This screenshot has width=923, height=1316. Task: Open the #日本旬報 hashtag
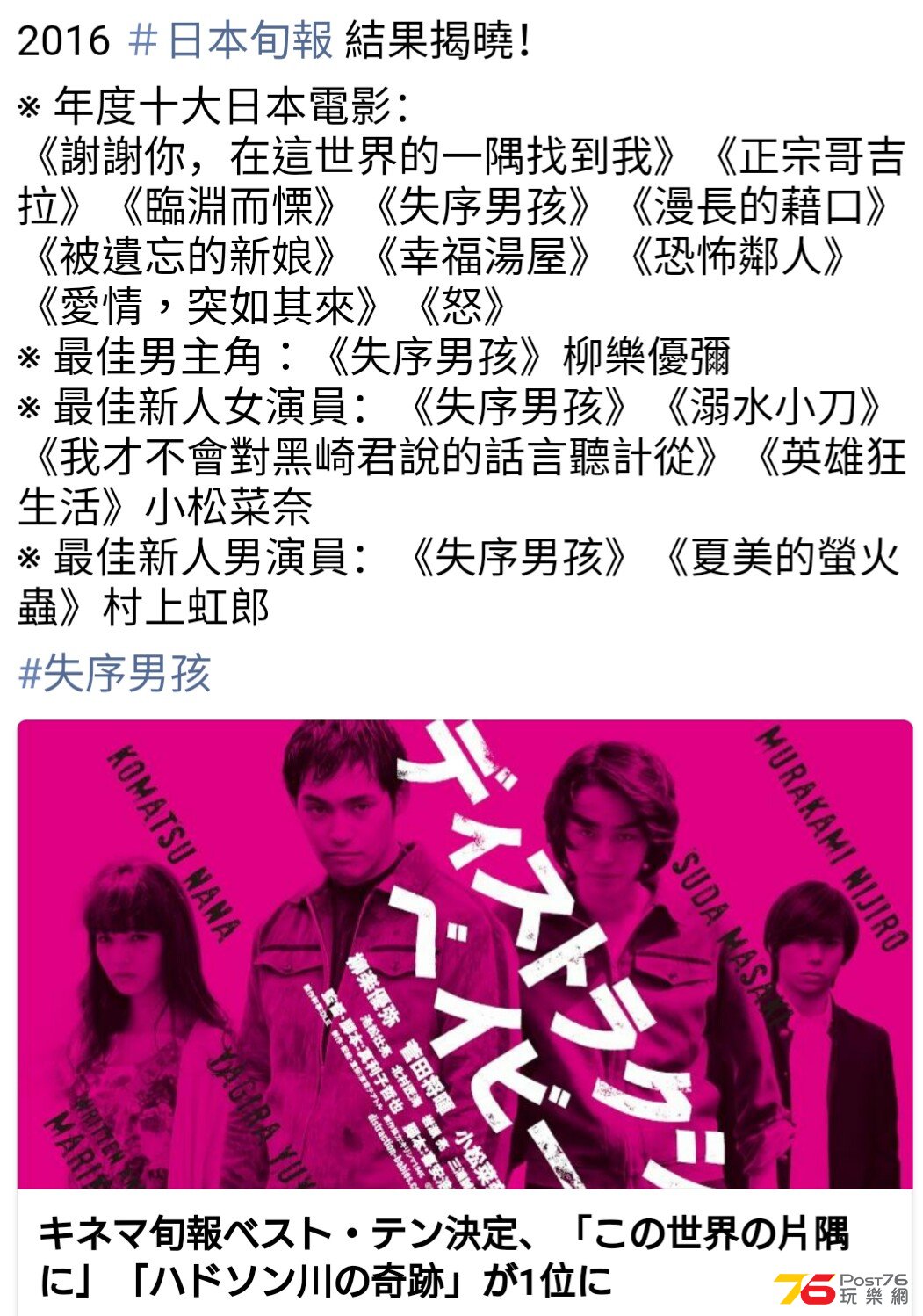coord(231,40)
